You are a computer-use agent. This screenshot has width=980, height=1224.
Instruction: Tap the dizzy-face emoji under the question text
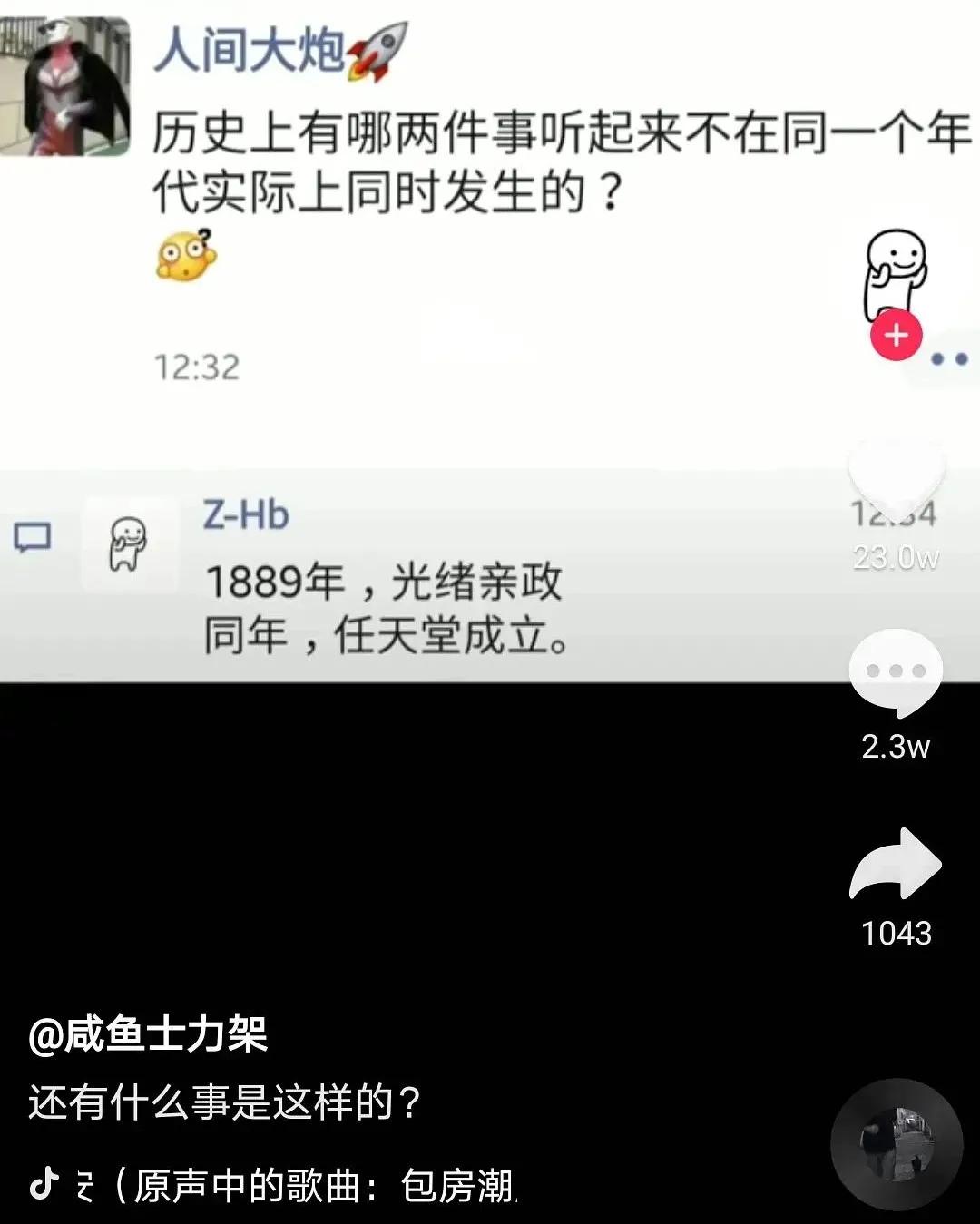(x=184, y=257)
